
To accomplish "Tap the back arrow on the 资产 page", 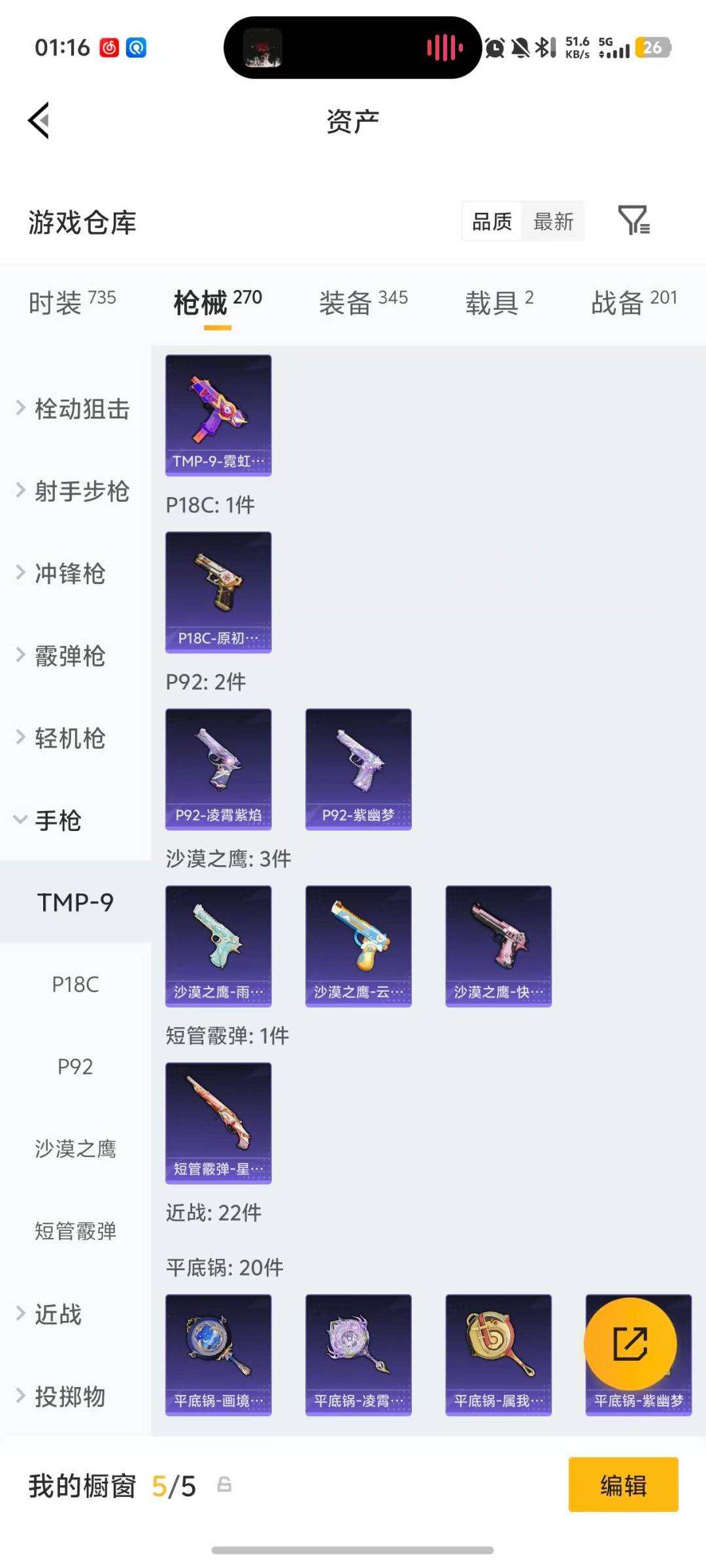I will [x=39, y=121].
